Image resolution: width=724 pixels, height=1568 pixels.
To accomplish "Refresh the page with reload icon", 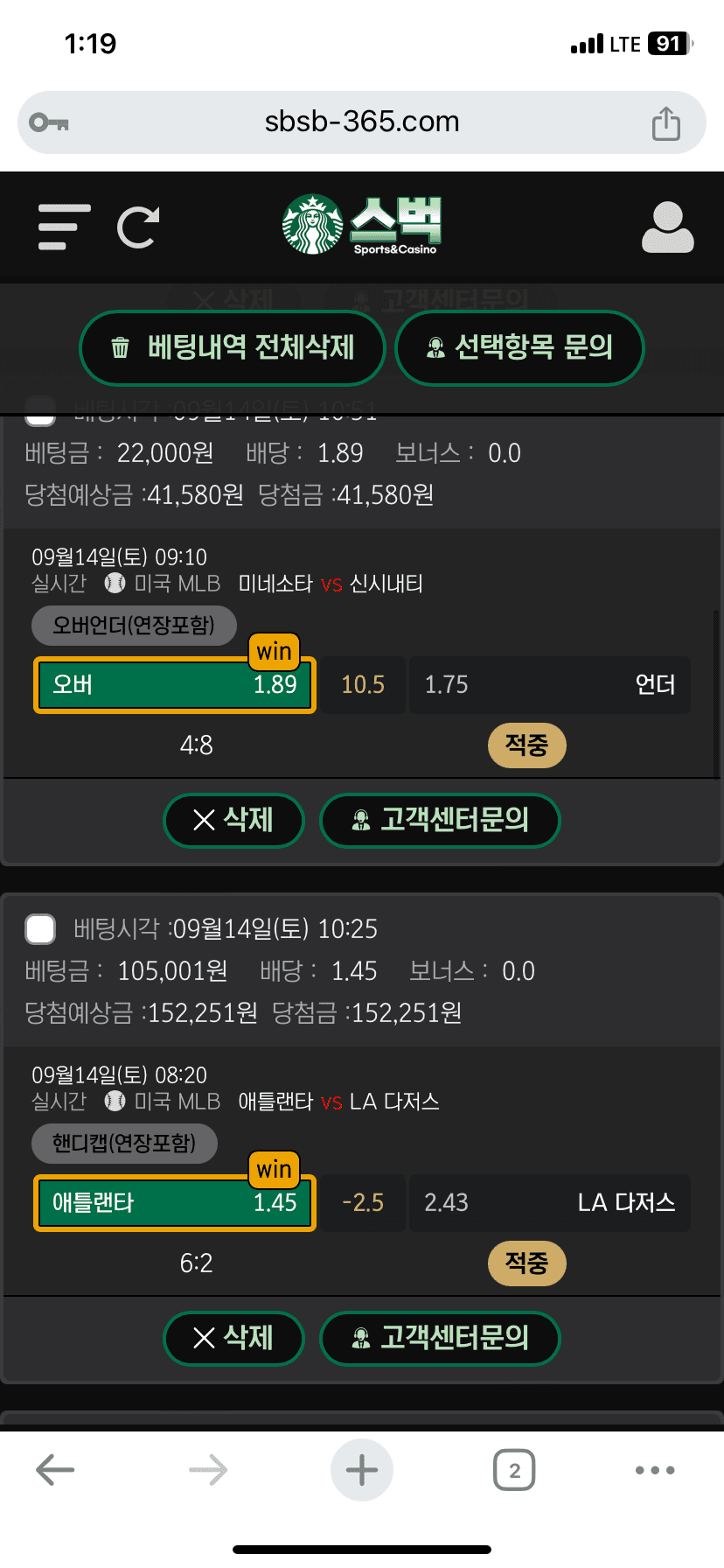I will 138,227.
